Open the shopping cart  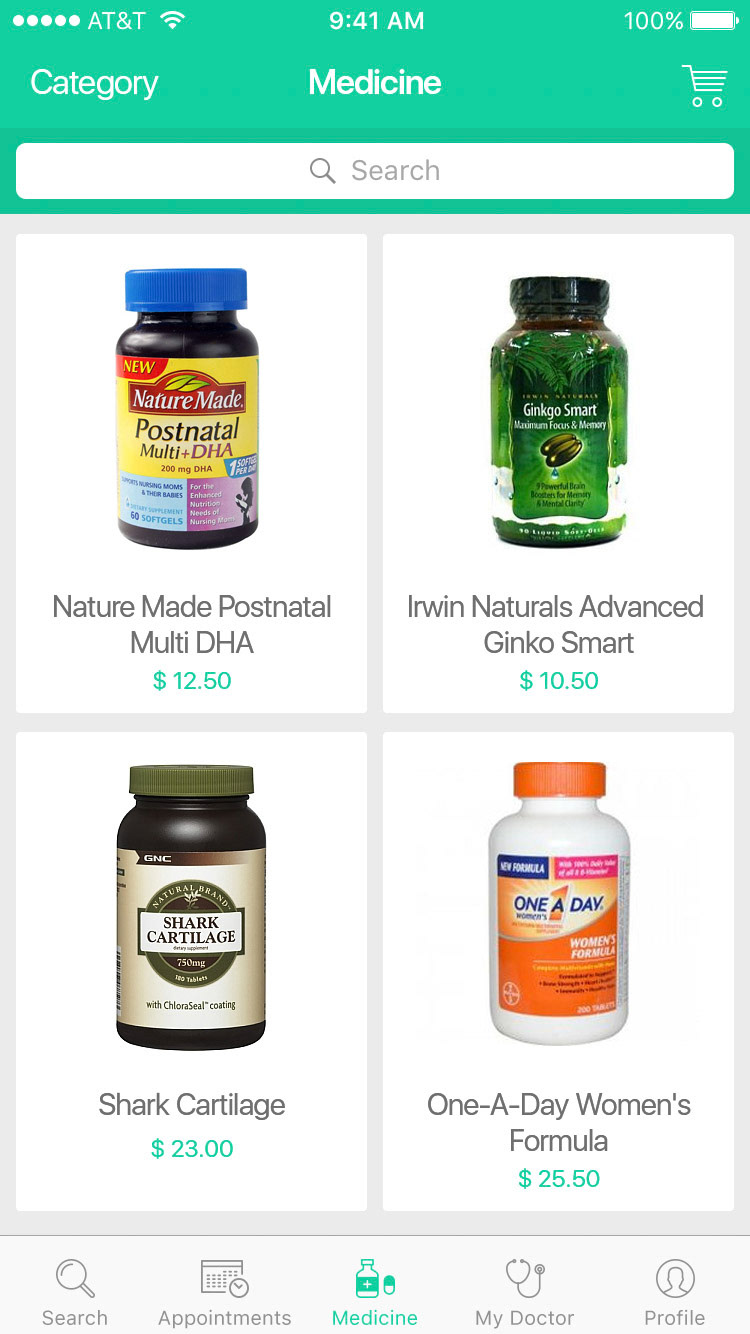704,86
